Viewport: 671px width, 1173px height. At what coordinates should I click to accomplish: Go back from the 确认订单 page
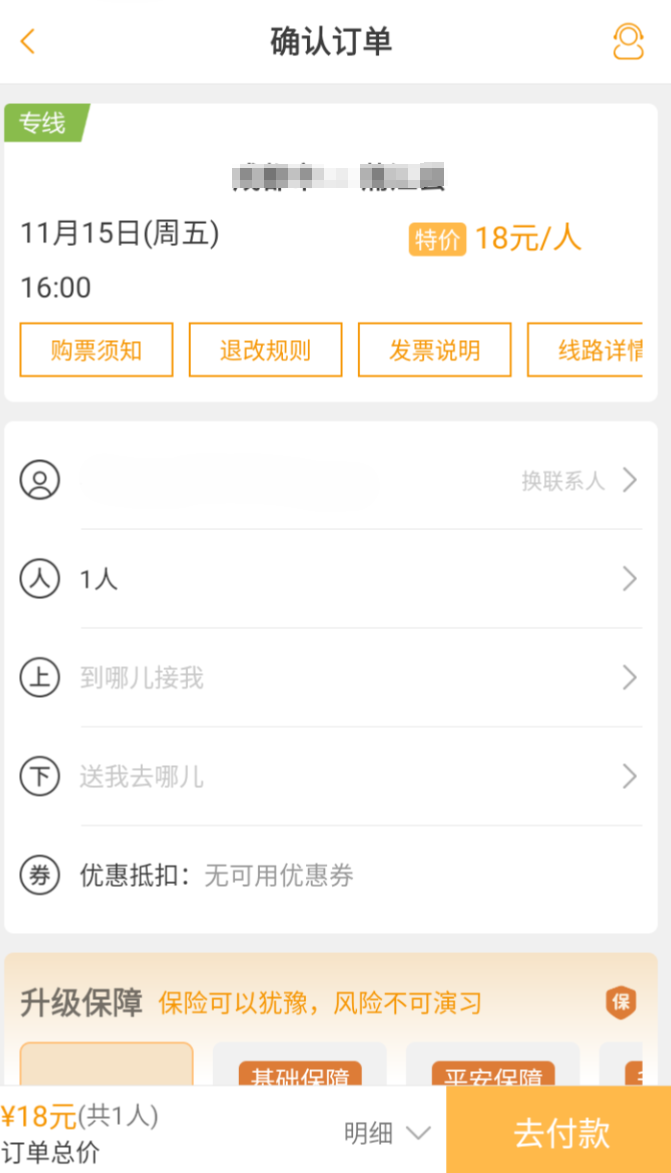click(x=28, y=42)
